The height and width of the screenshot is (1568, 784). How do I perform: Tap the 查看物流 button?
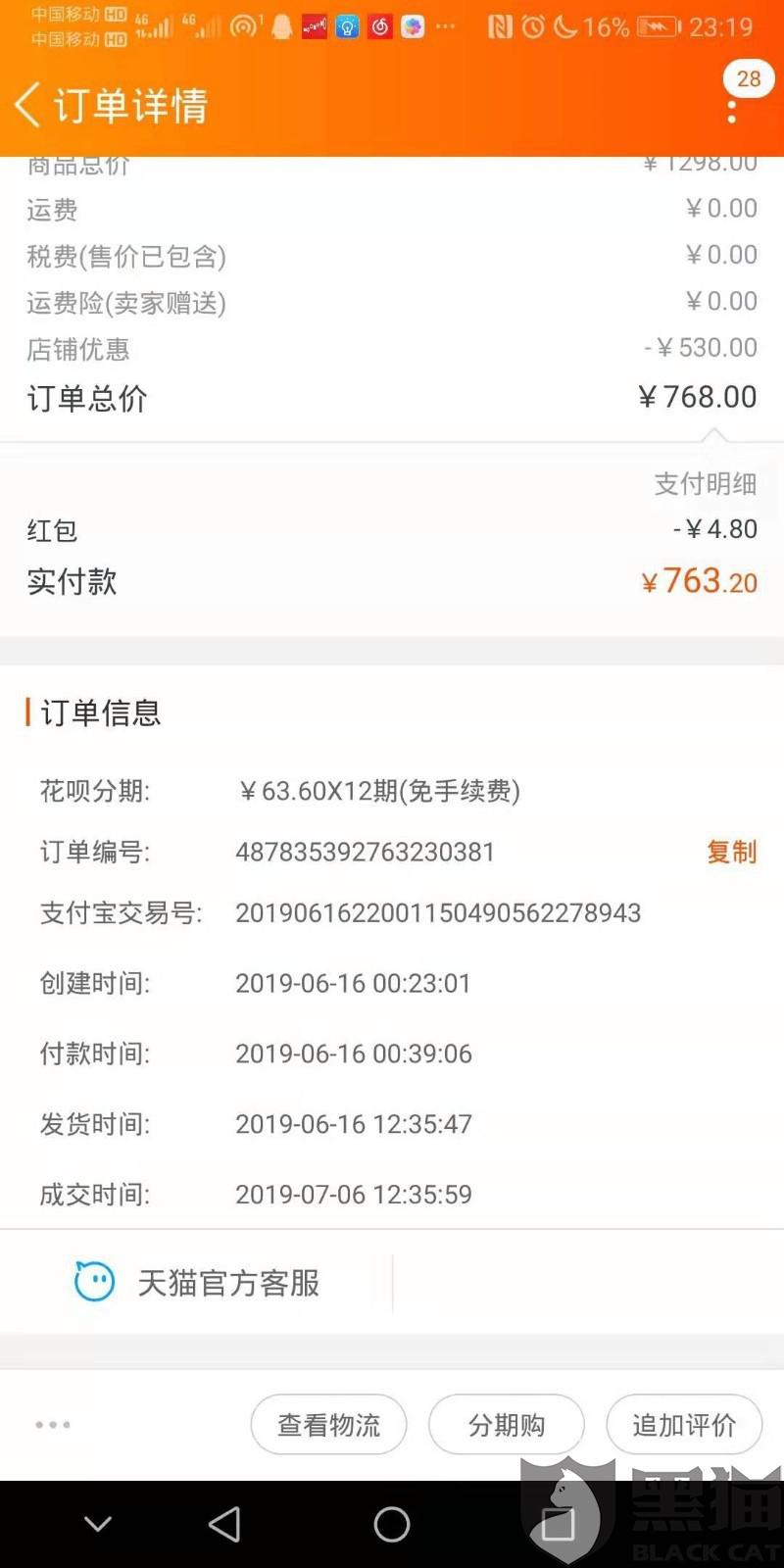click(x=328, y=1424)
